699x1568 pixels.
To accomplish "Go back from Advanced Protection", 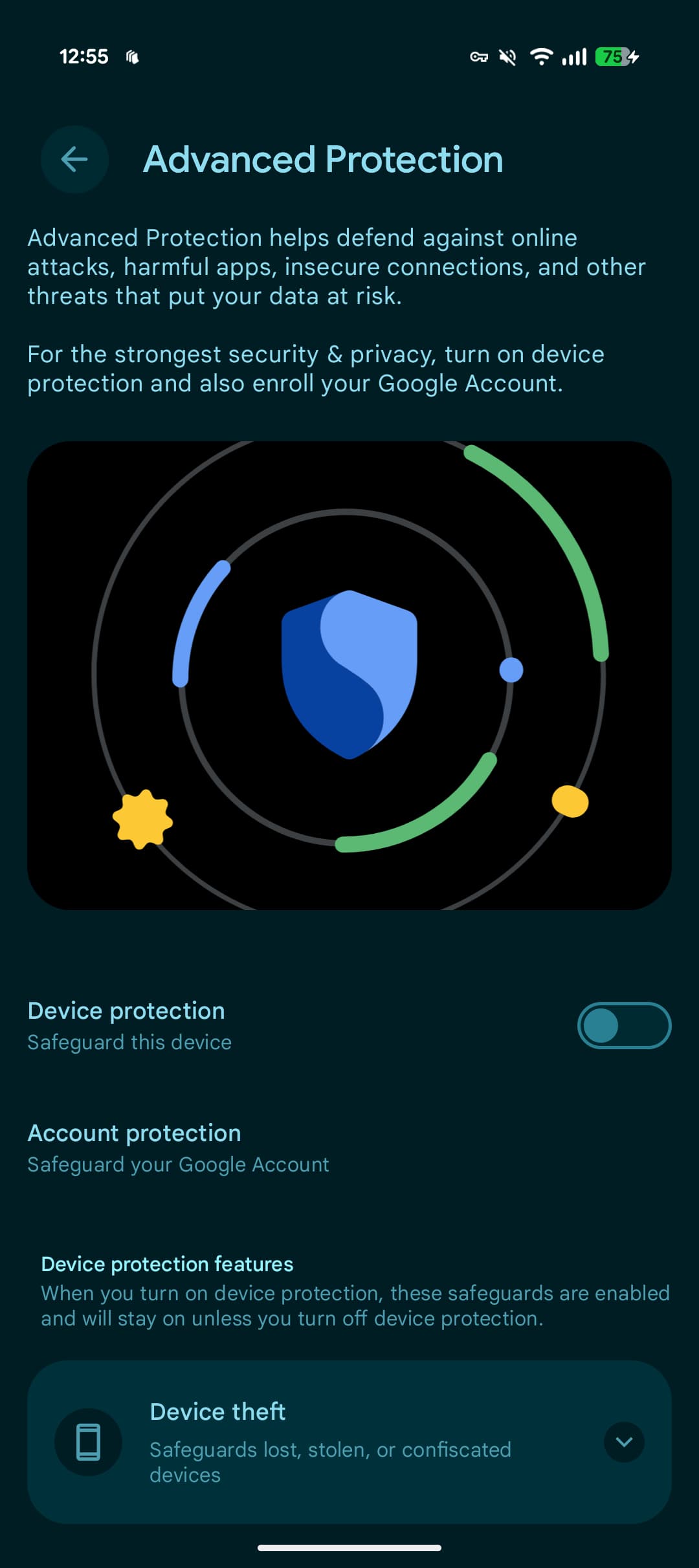I will click(x=74, y=159).
